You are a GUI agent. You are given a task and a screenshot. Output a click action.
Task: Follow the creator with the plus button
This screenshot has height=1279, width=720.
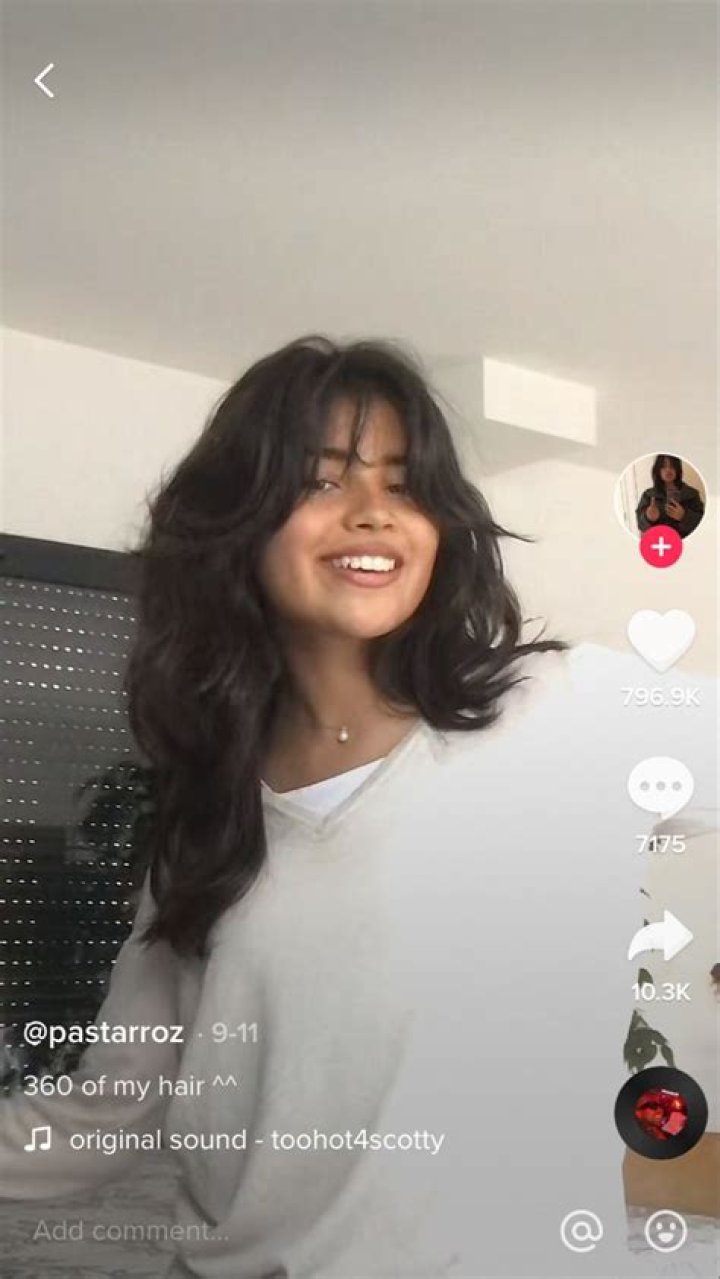point(660,547)
